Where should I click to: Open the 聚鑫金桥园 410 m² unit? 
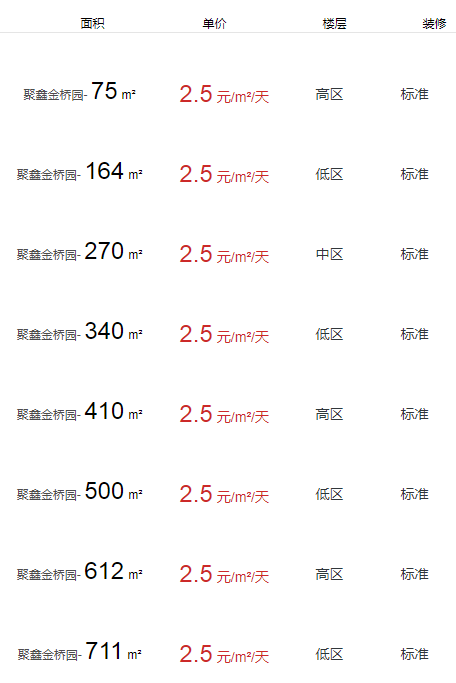tap(79, 412)
